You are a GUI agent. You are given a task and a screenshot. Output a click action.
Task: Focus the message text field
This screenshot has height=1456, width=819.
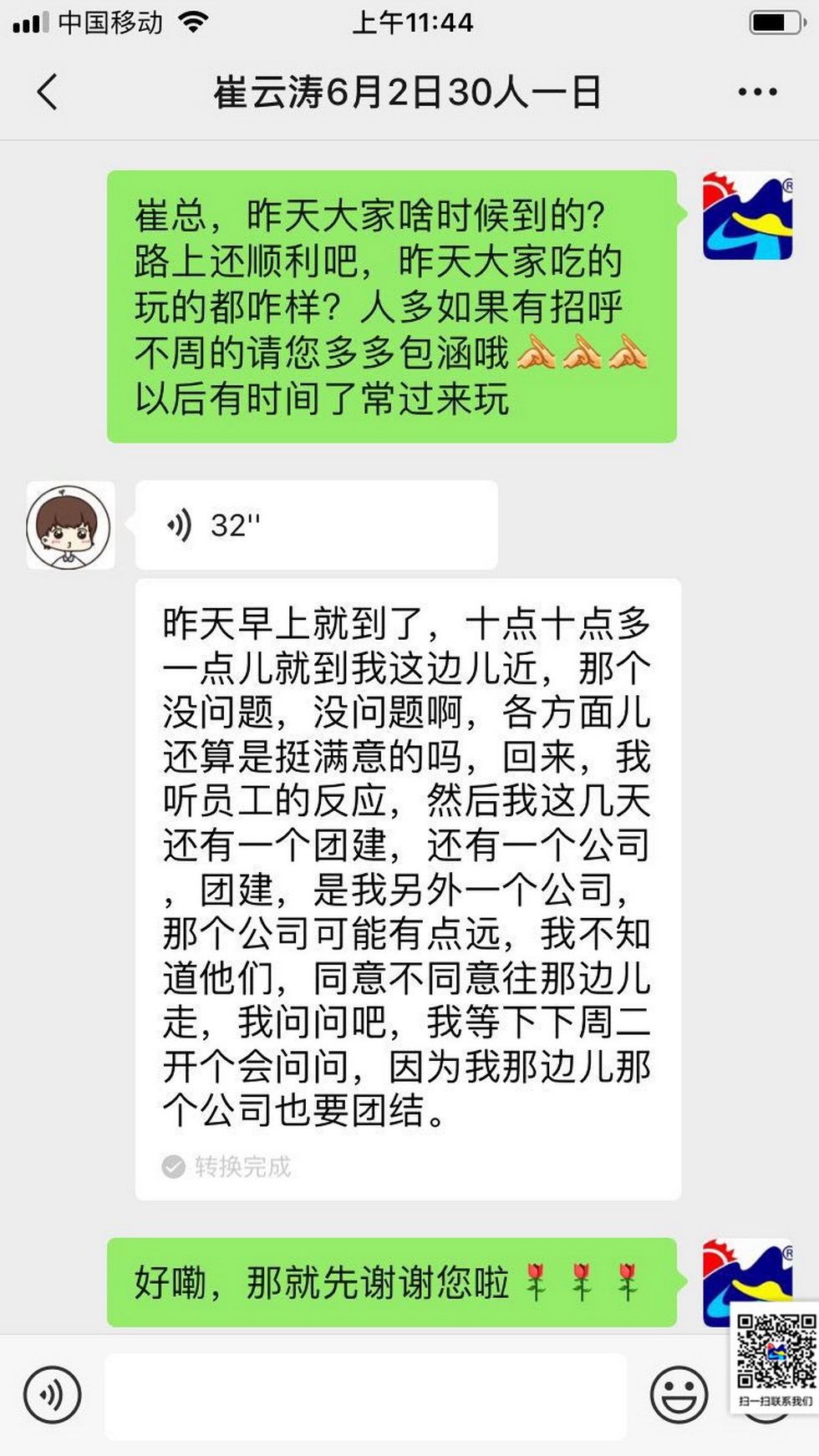[x=365, y=1396]
